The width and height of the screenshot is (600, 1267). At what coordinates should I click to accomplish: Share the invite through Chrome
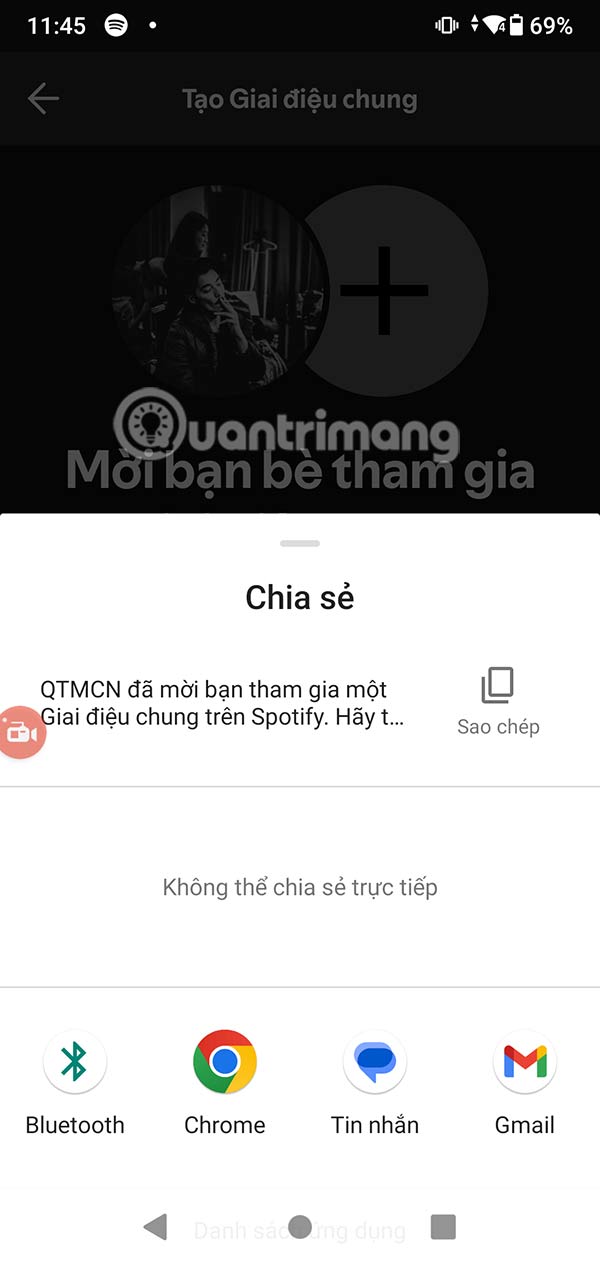click(225, 1063)
